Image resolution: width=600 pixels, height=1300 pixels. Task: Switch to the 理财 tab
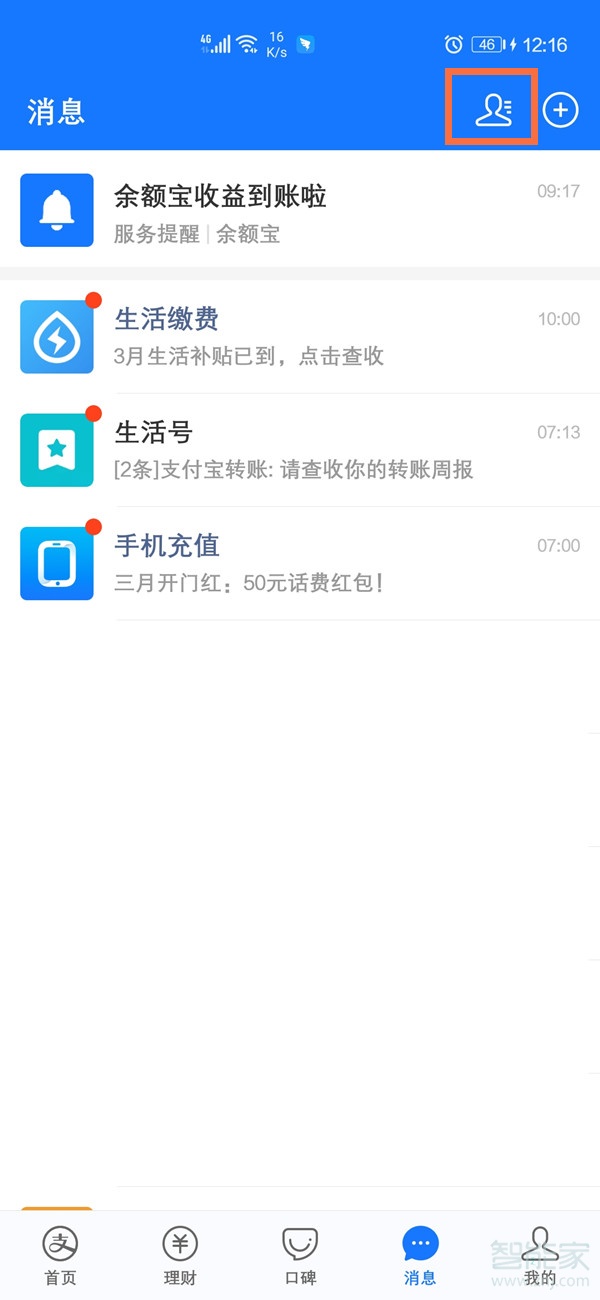tap(180, 1256)
